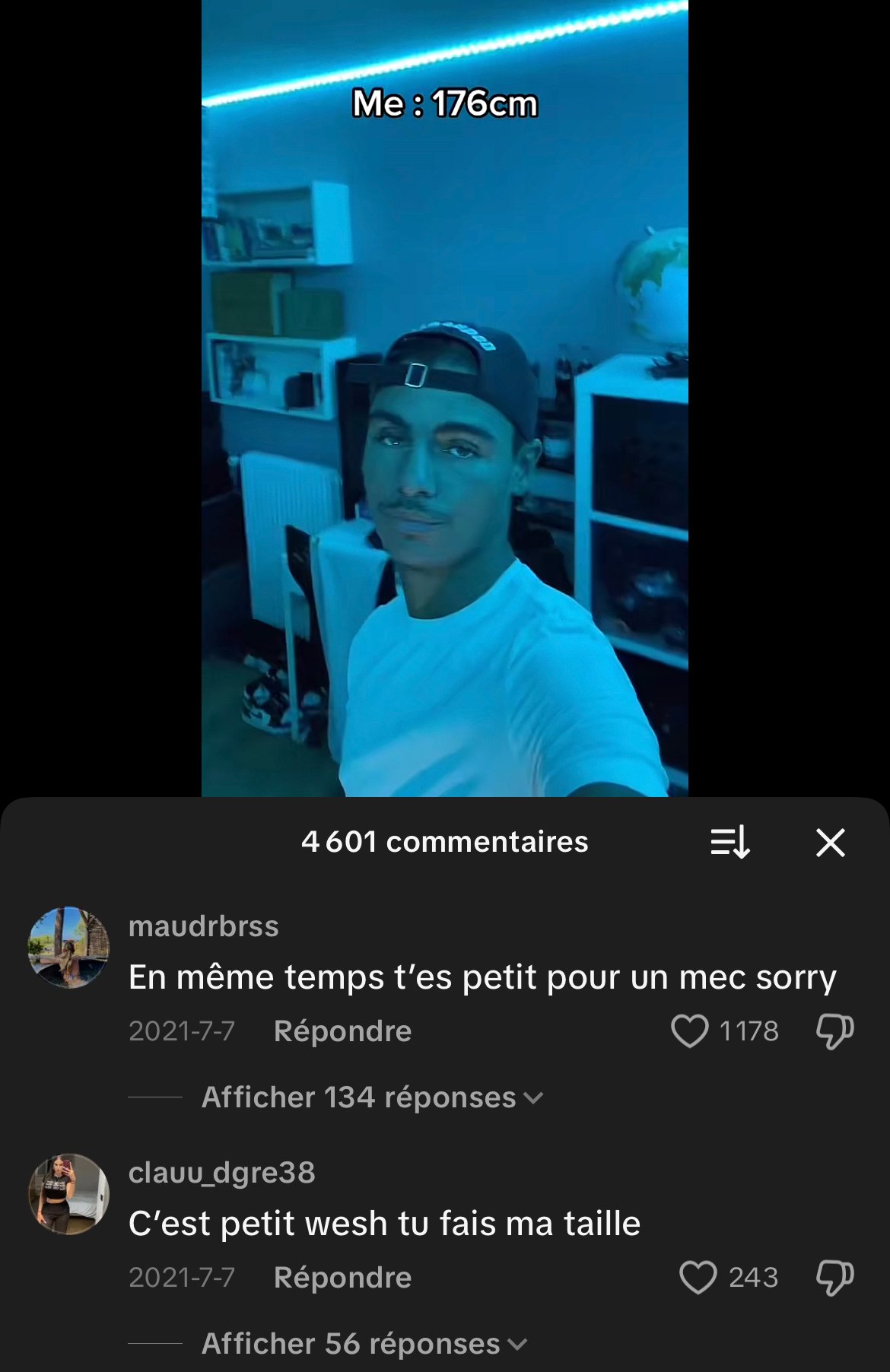Like clauu_dgre38's comment

pos(698,1278)
